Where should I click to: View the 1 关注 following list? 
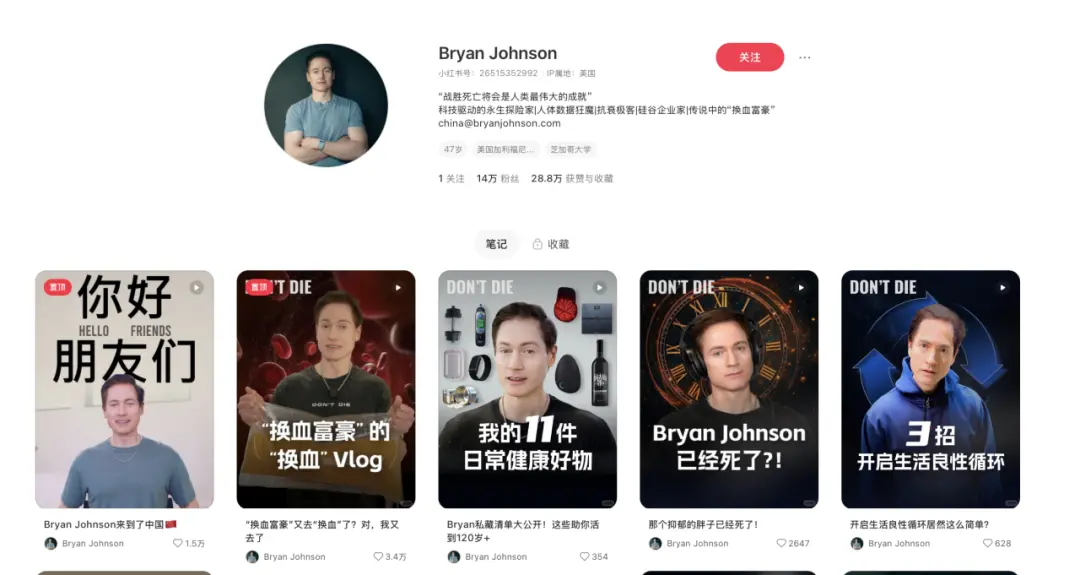(x=451, y=179)
